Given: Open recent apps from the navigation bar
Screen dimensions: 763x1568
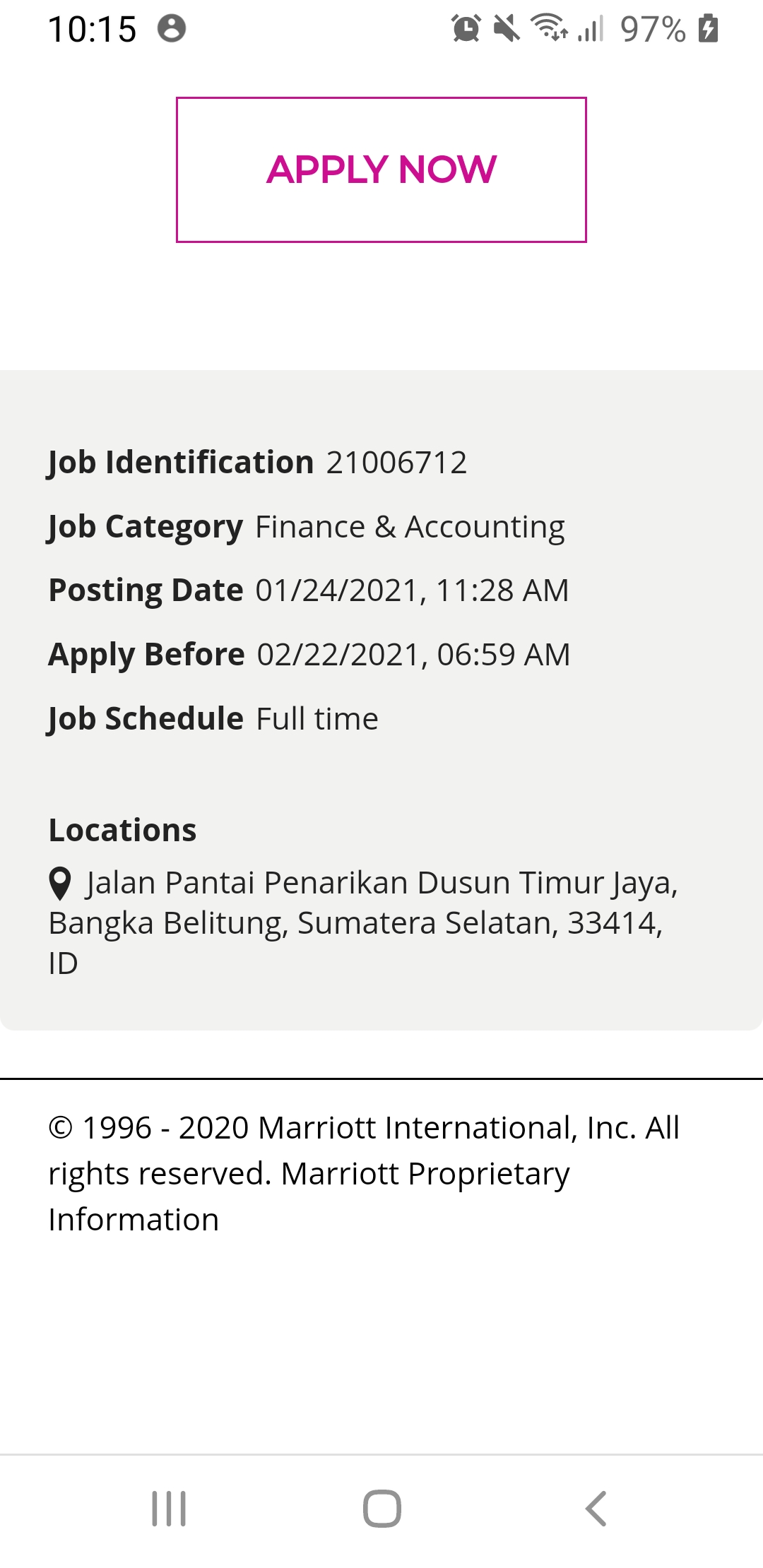Looking at the screenshot, I should [169, 1509].
